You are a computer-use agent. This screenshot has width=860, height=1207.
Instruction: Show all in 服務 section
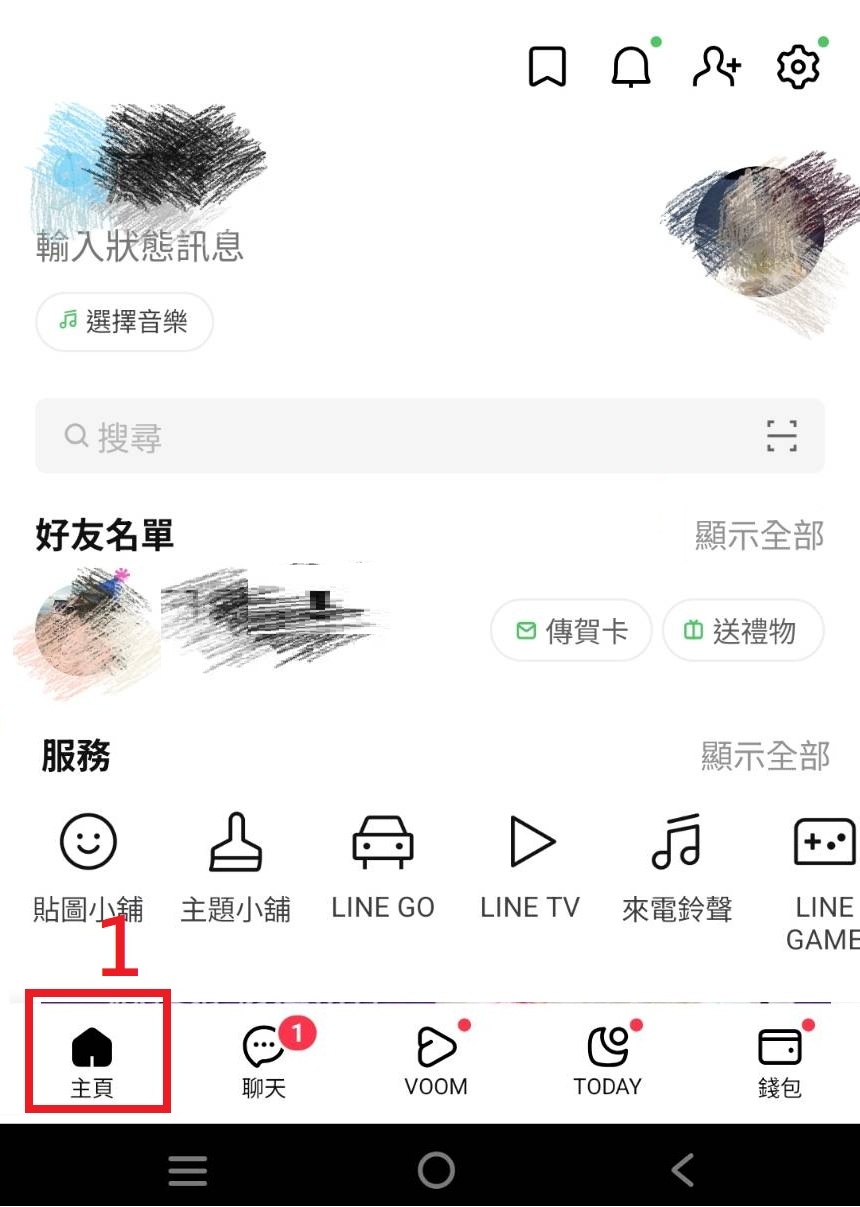click(765, 756)
